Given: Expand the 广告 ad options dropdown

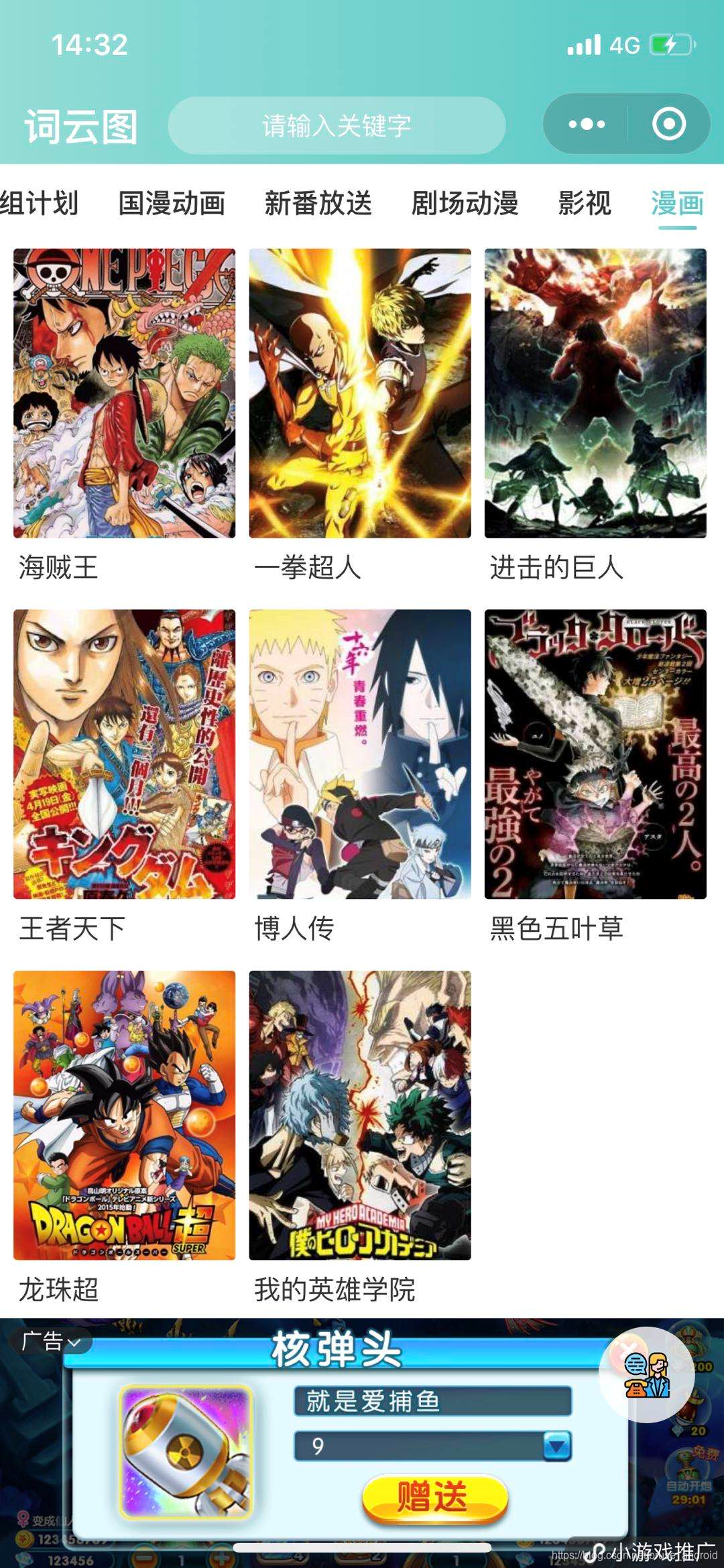Looking at the screenshot, I should point(51,1341).
